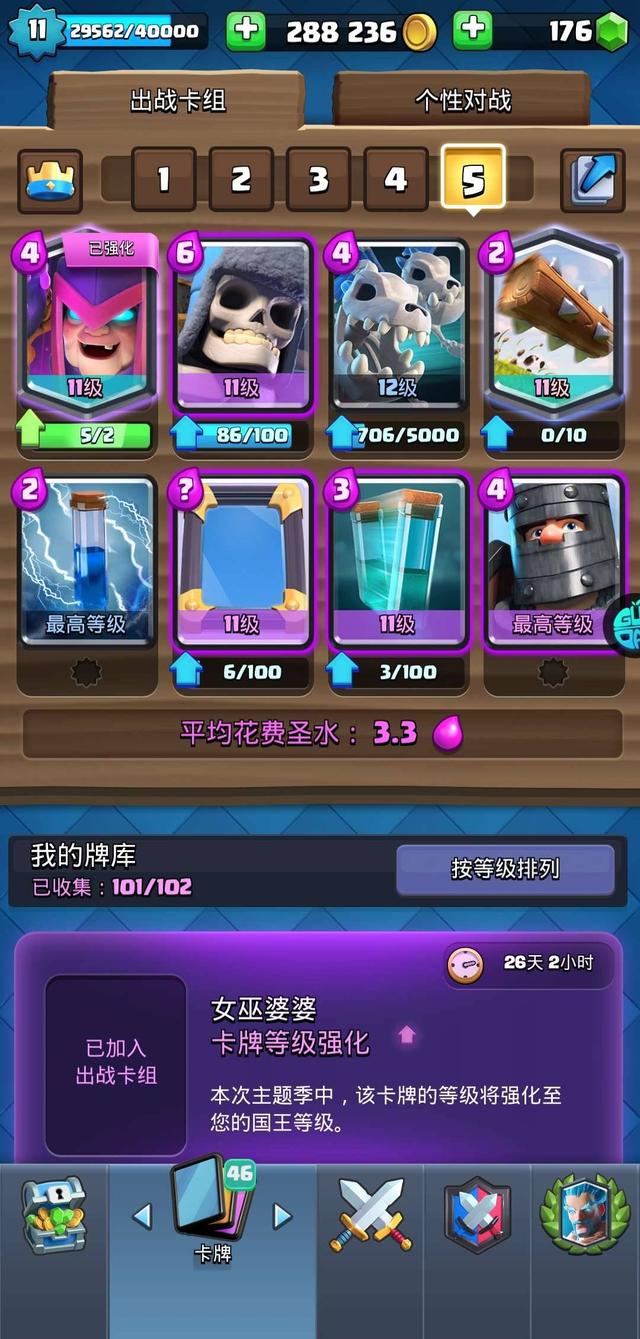This screenshot has width=640, height=1339.
Task: Switch to the 个性对战 tab
Action: 463,100
